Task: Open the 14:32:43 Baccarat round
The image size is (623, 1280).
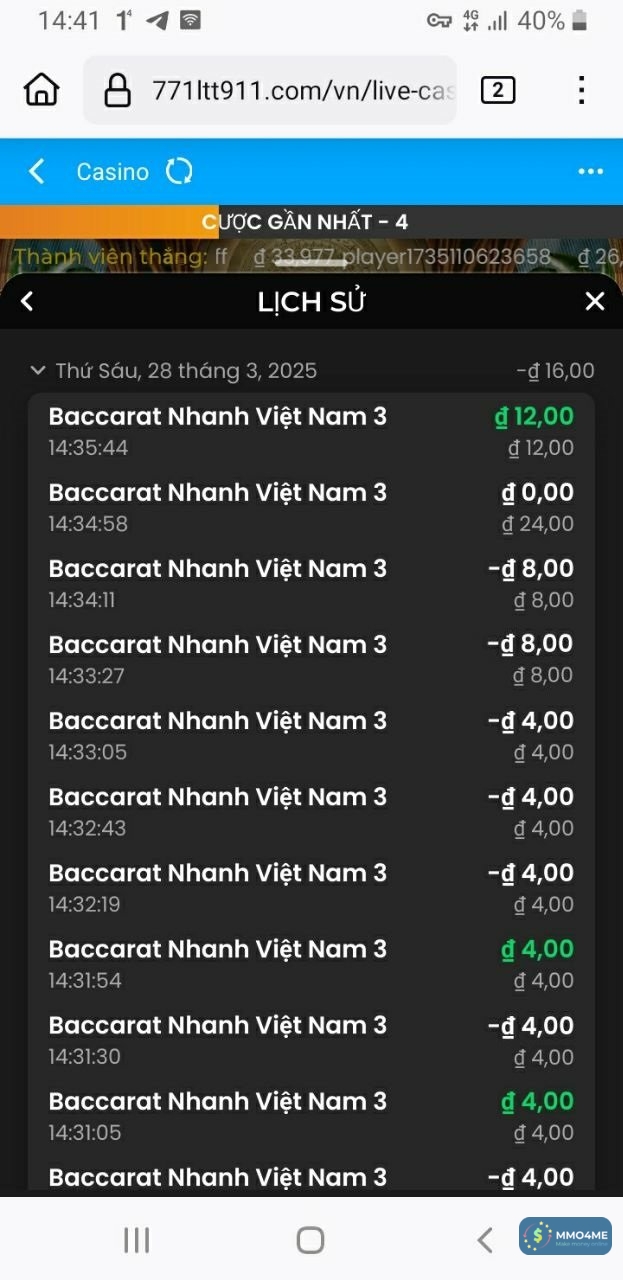Action: (311, 811)
